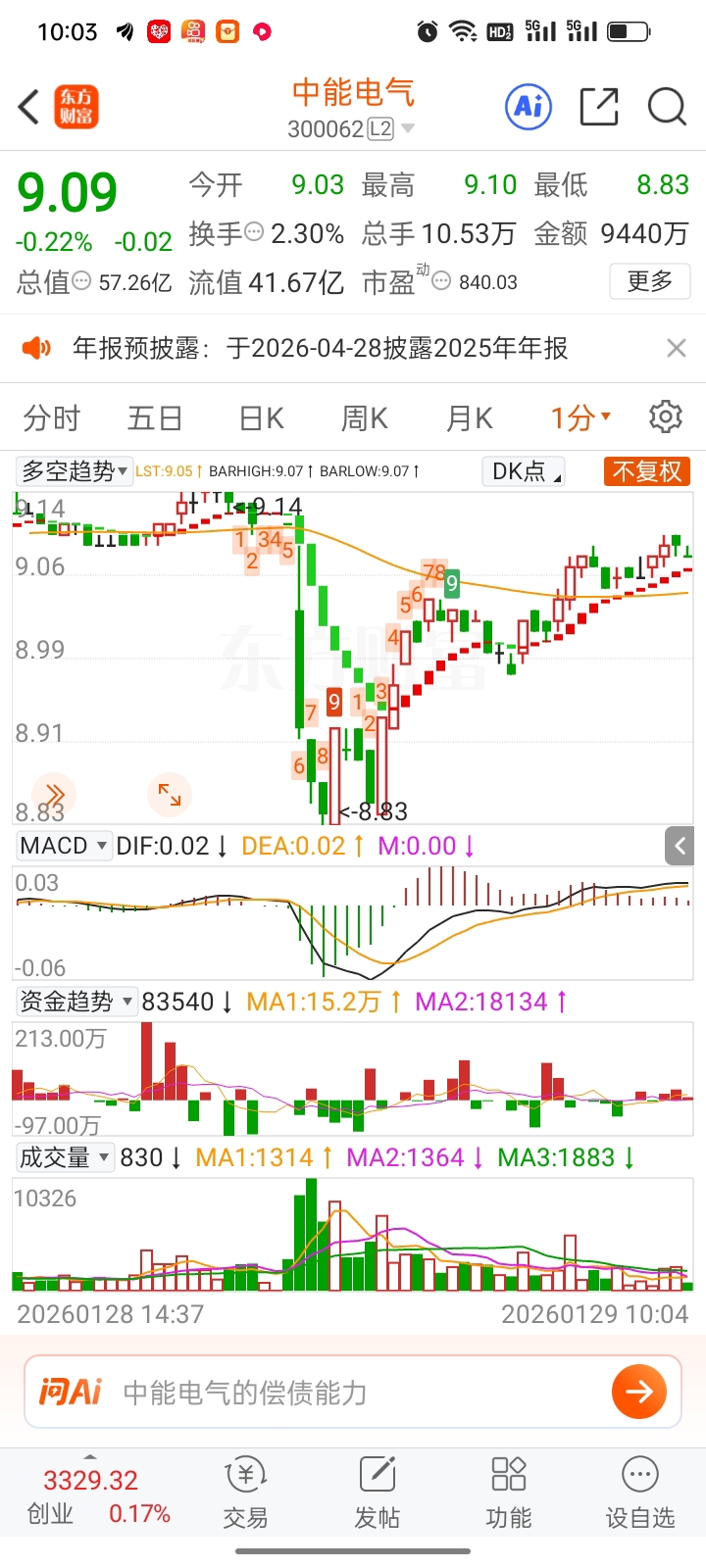Open the 1分 period dropdown
Screen dimensions: 706x1568
580,418
